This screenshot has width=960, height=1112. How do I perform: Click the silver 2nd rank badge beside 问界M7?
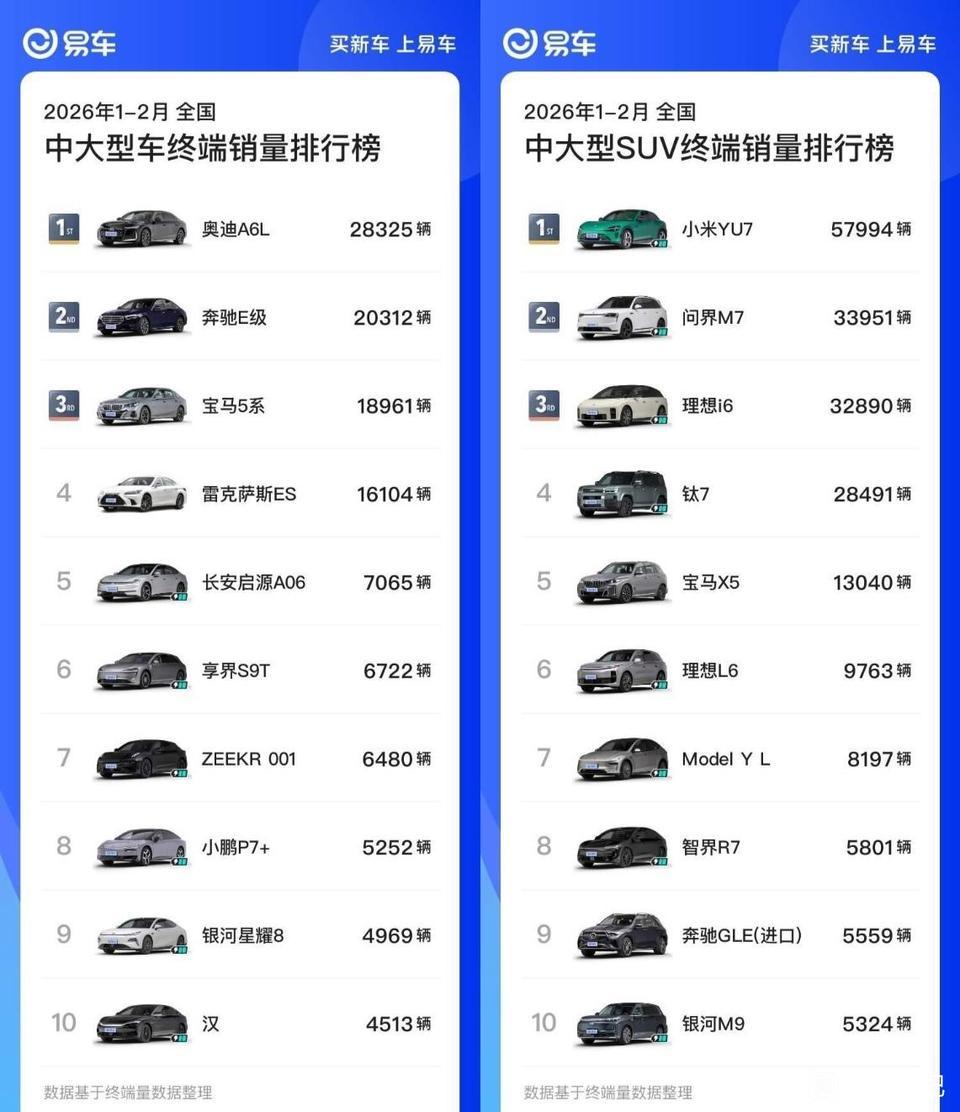click(543, 317)
